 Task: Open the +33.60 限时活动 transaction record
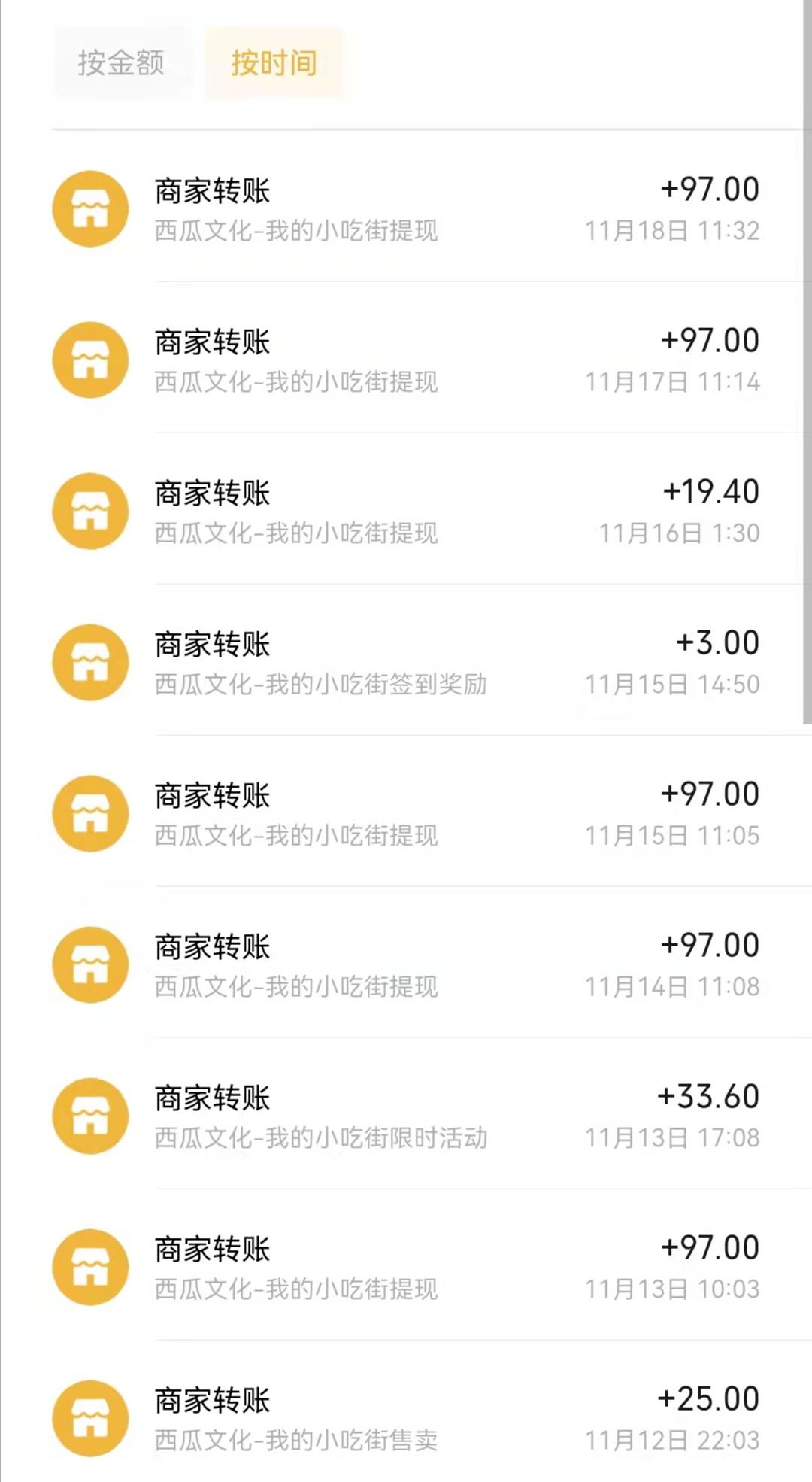[406, 1116]
